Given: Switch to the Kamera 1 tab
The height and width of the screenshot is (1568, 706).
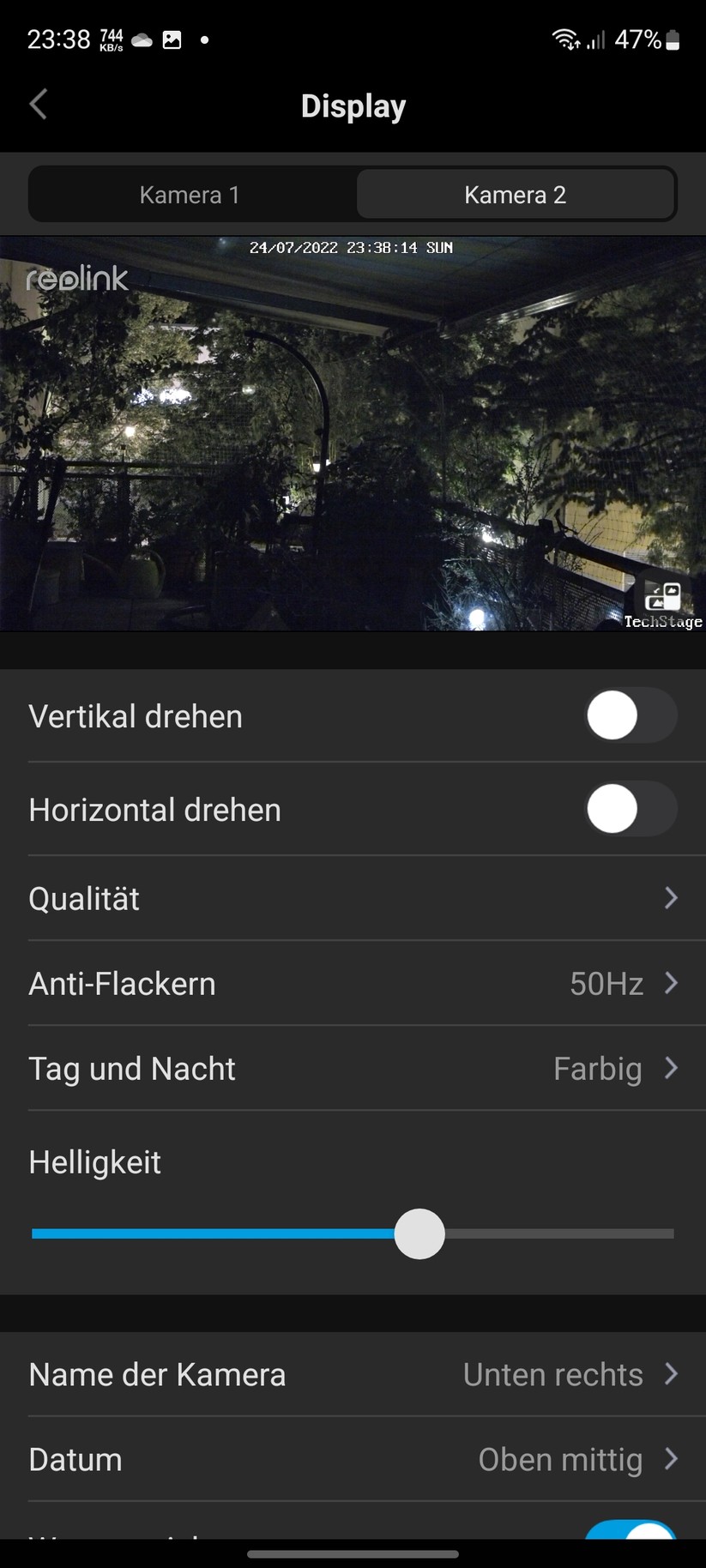Looking at the screenshot, I should [x=190, y=195].
